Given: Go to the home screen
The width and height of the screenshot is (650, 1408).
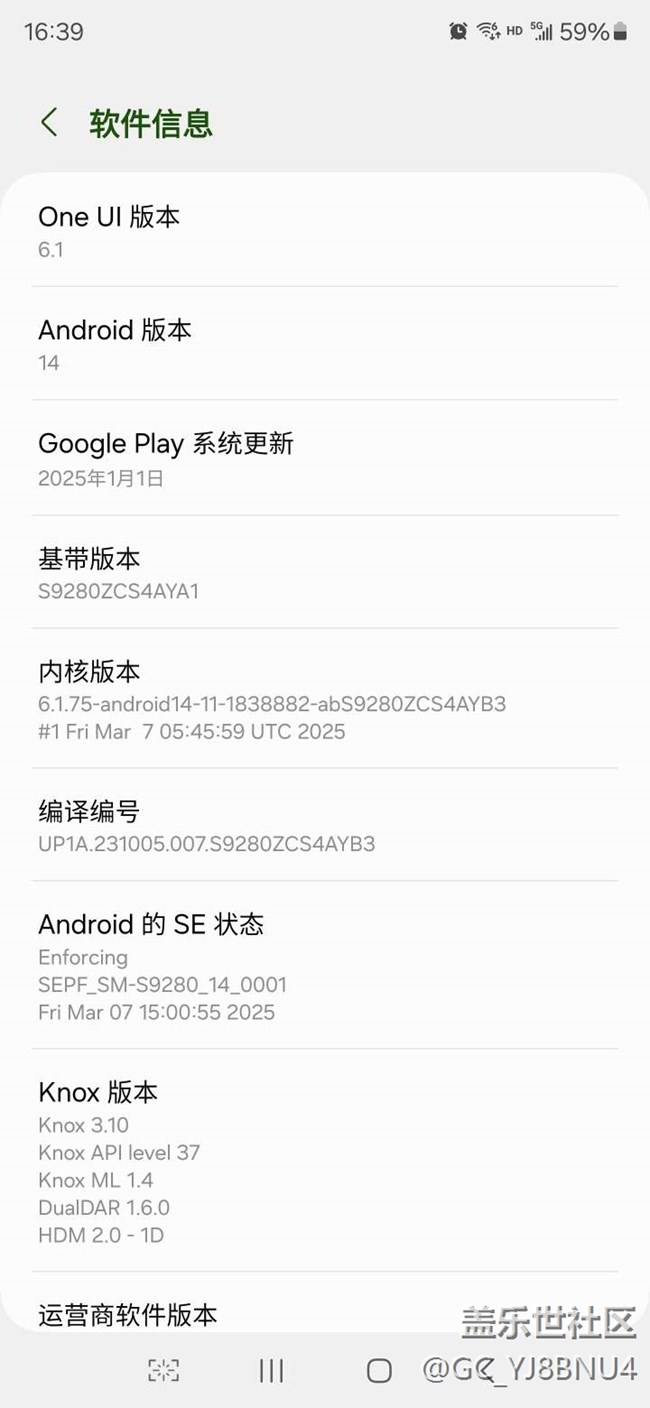Looking at the screenshot, I should tap(378, 1370).
